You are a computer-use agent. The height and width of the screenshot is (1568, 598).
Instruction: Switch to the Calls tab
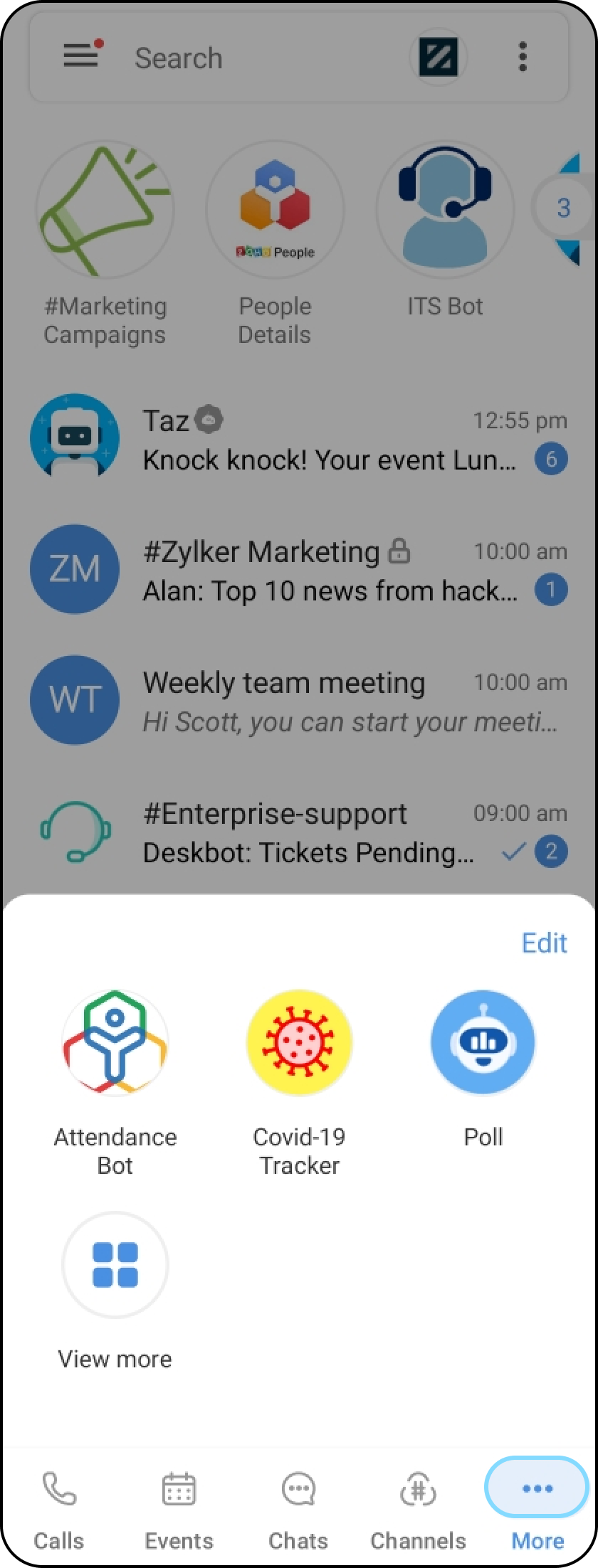59,1500
